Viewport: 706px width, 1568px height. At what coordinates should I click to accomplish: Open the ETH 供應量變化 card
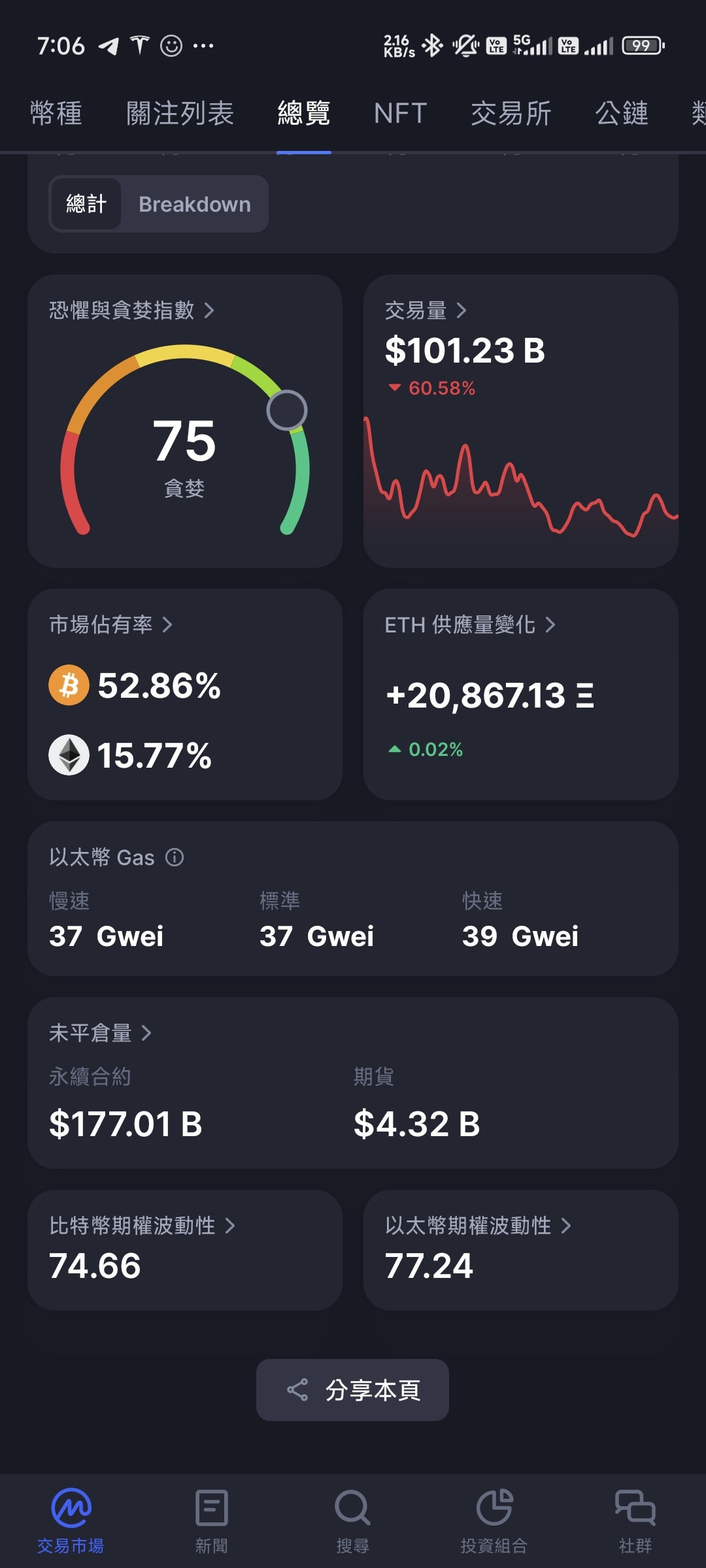coord(521,694)
